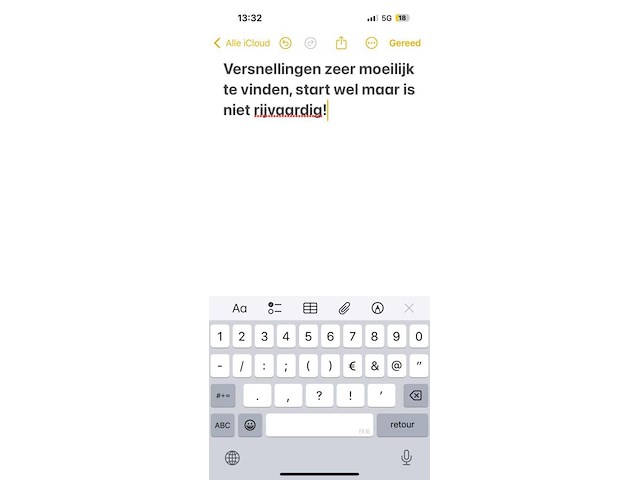Tap the backspace key
Image resolution: width=640 pixels, height=480 pixels.
point(416,395)
